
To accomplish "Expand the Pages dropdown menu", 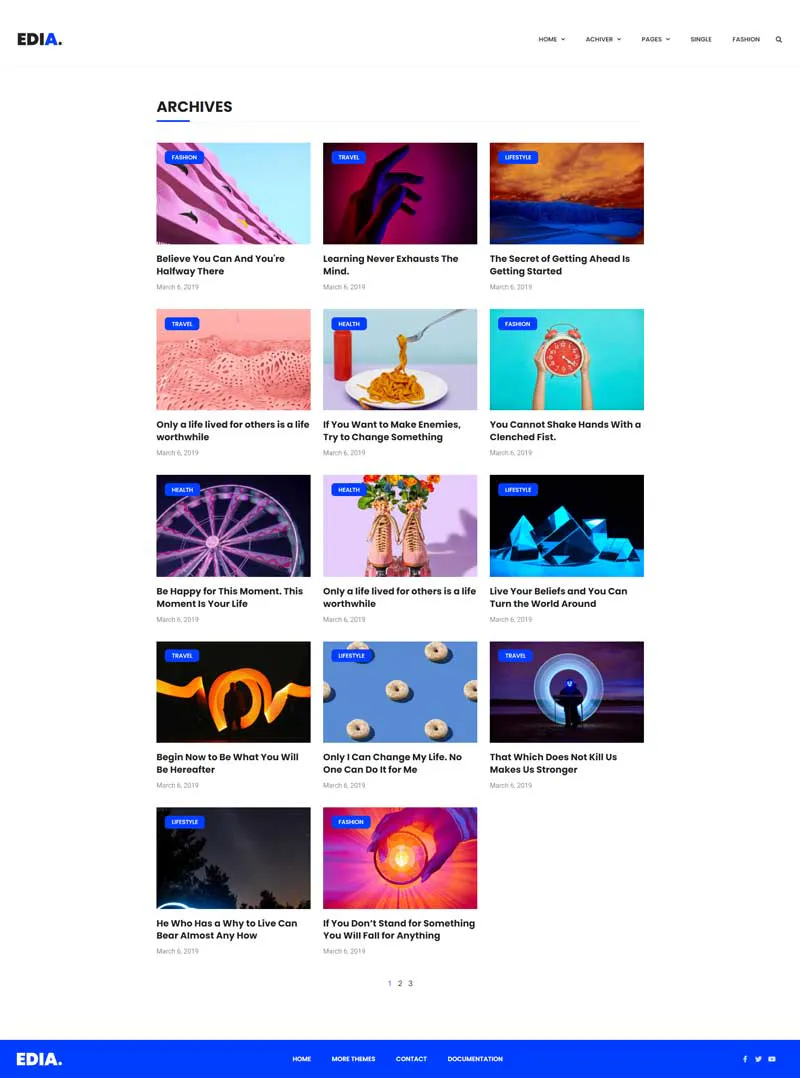I will point(655,39).
